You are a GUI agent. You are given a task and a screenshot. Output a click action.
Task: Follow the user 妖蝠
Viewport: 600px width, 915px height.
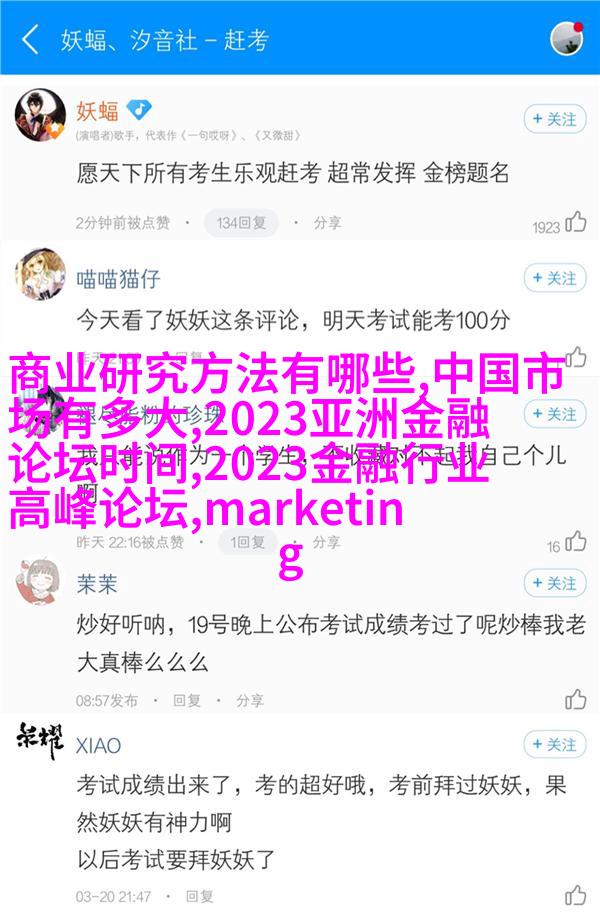click(x=553, y=119)
